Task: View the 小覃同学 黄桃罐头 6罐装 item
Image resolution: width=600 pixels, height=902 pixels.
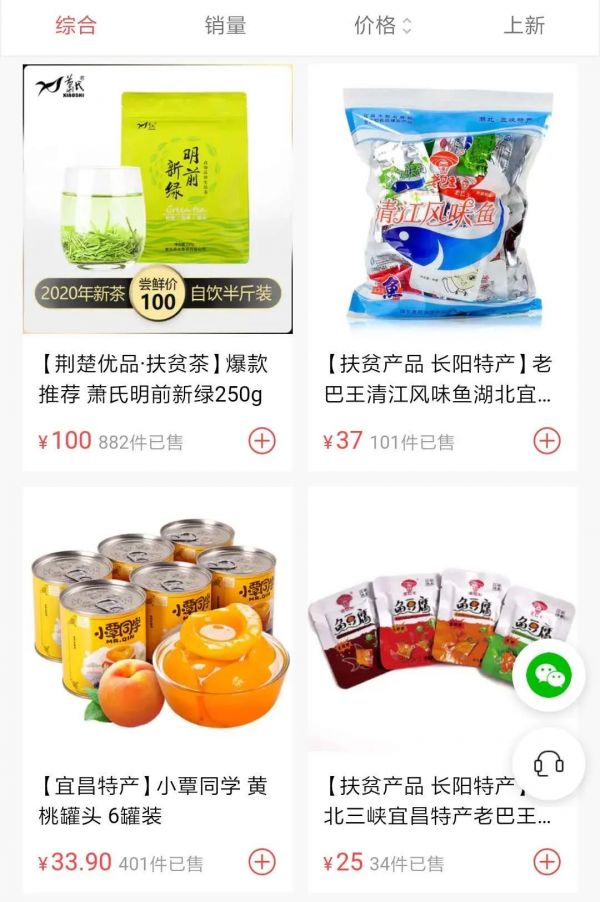Action: (157, 620)
